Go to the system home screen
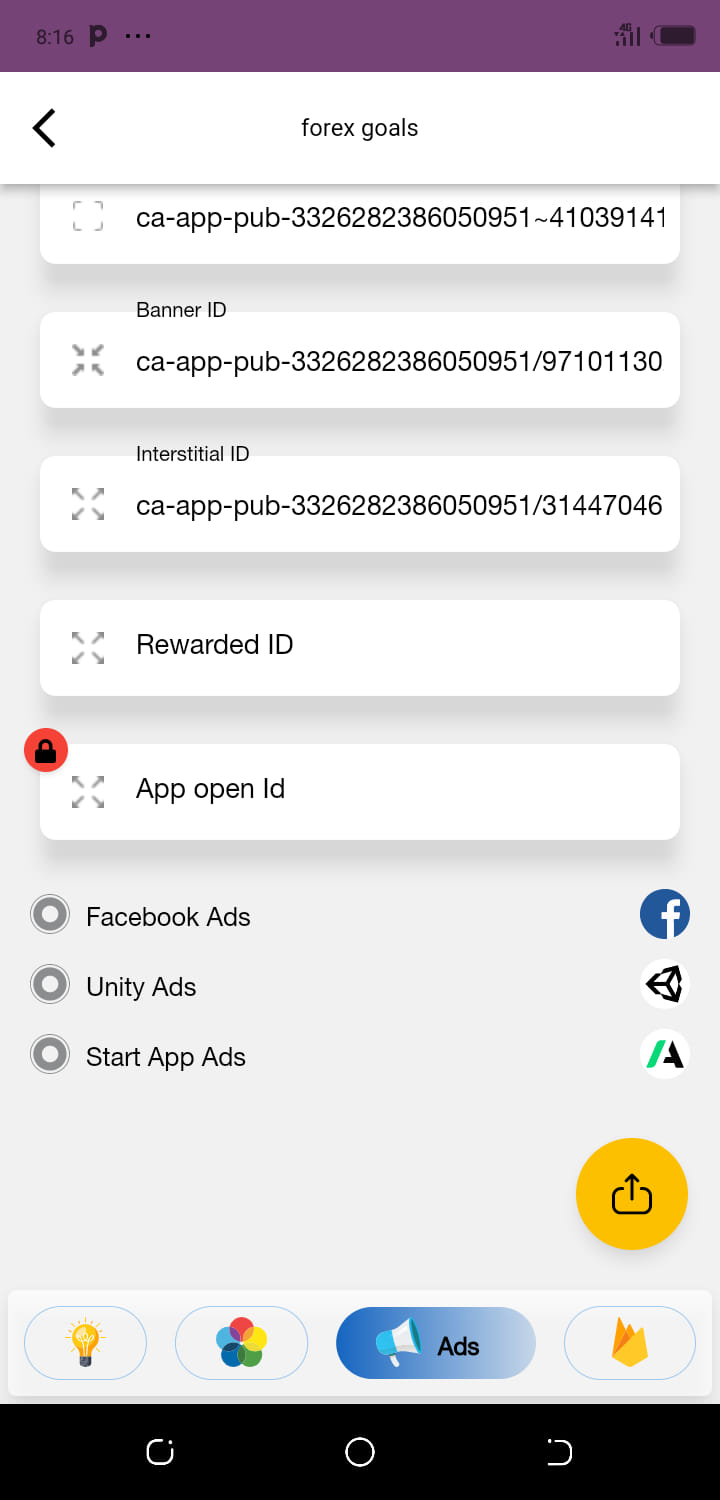The width and height of the screenshot is (720, 1500). click(360, 1452)
